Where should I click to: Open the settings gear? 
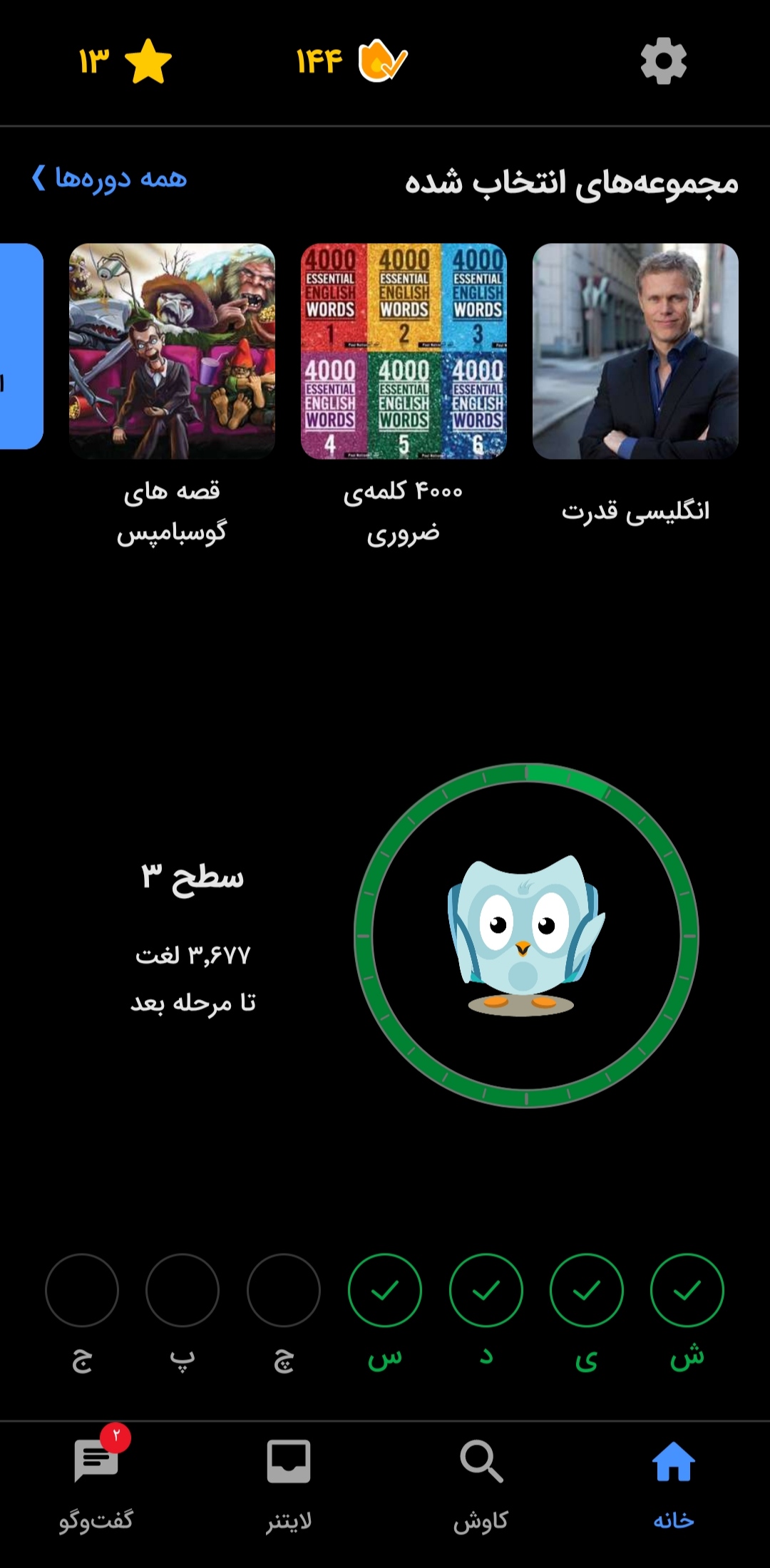pos(663,61)
